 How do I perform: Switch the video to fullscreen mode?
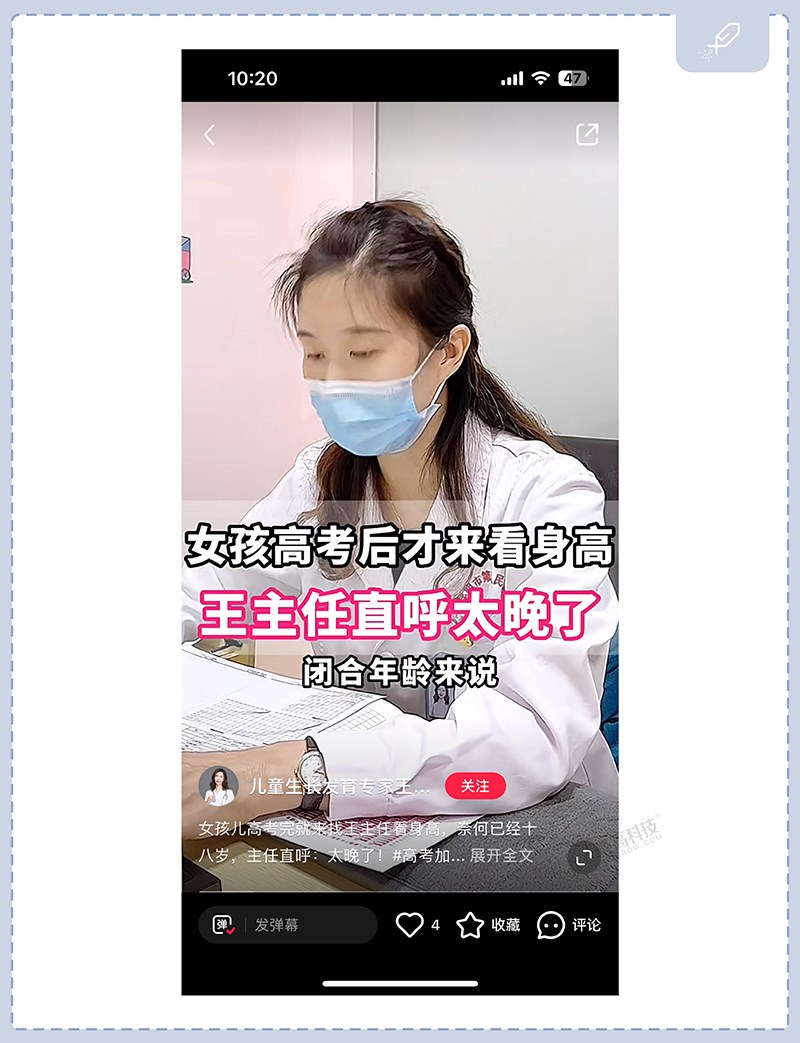583,857
